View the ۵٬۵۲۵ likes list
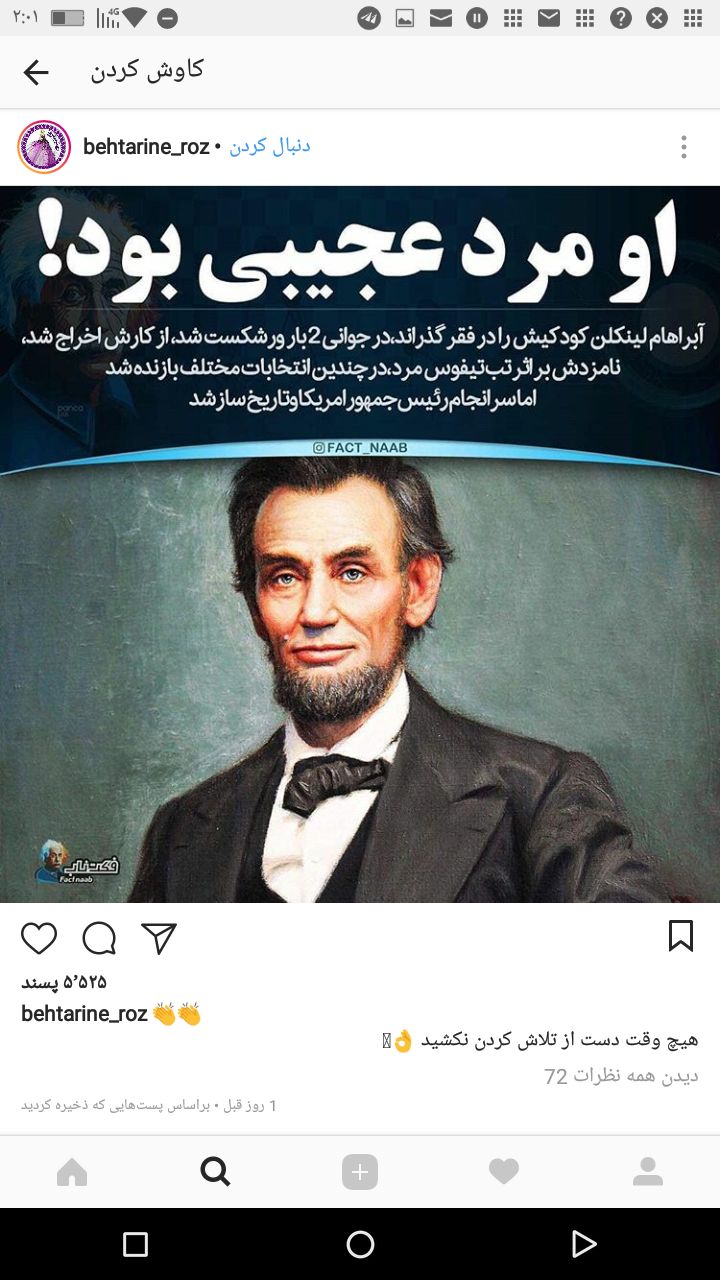Viewport: 720px width, 1280px height. coord(64,982)
